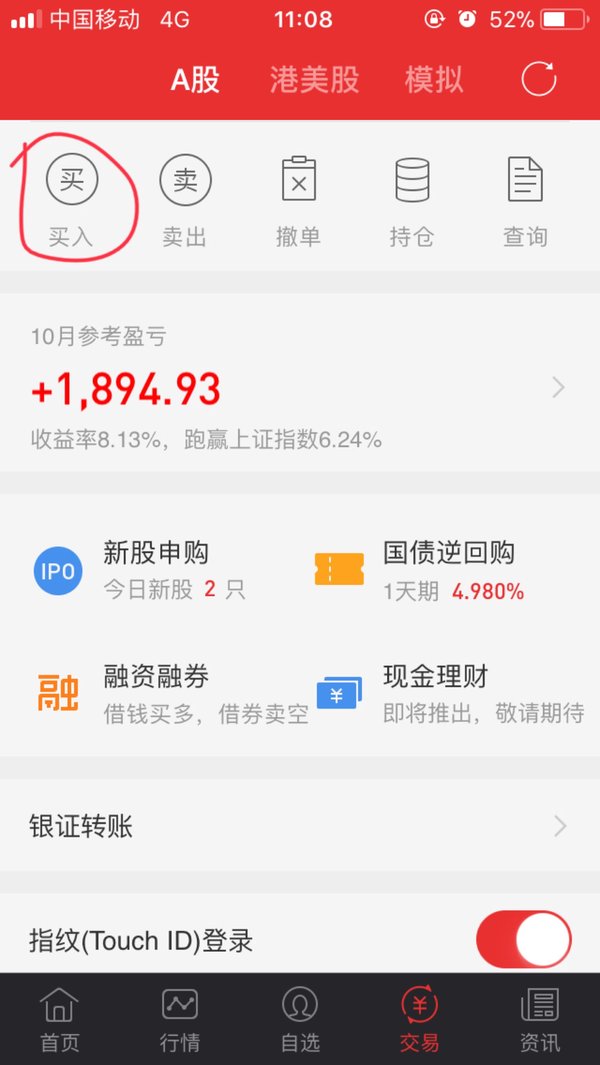
Task: Open the 自选 watchlist tab
Action: [300, 1019]
